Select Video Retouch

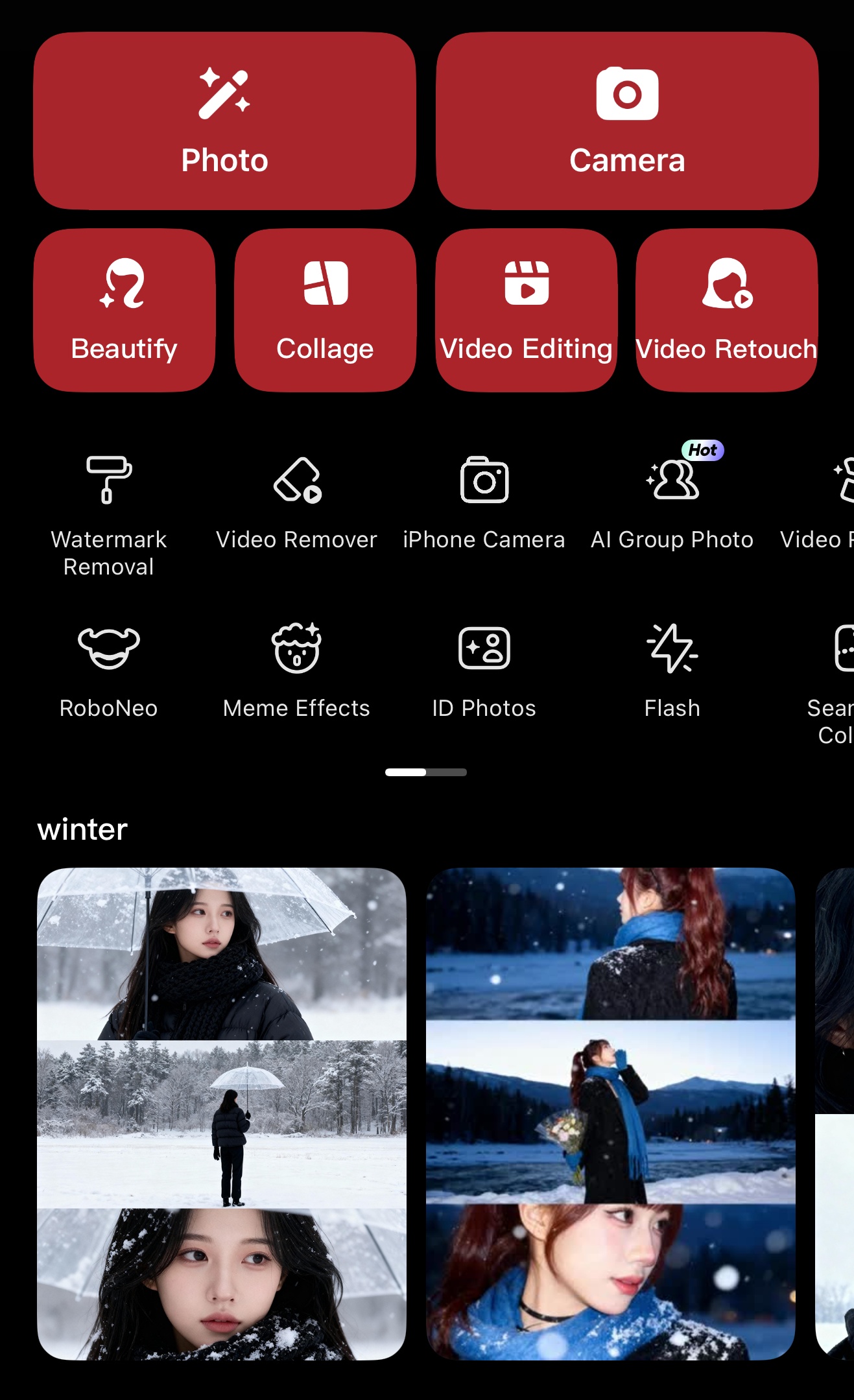tap(726, 311)
